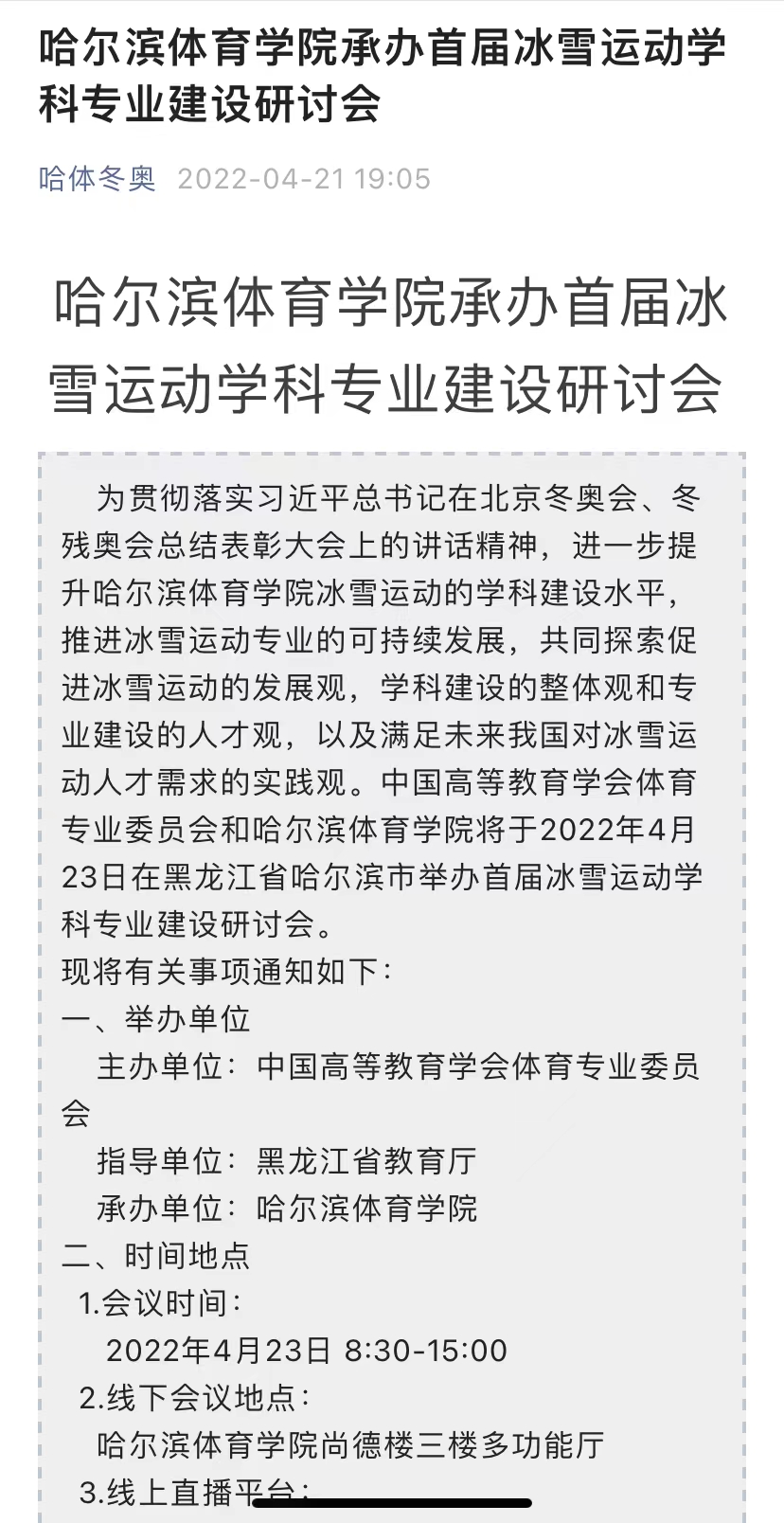The image size is (784, 1523).
Task: Open the 哈体冬奥 account link
Action: pos(98,178)
